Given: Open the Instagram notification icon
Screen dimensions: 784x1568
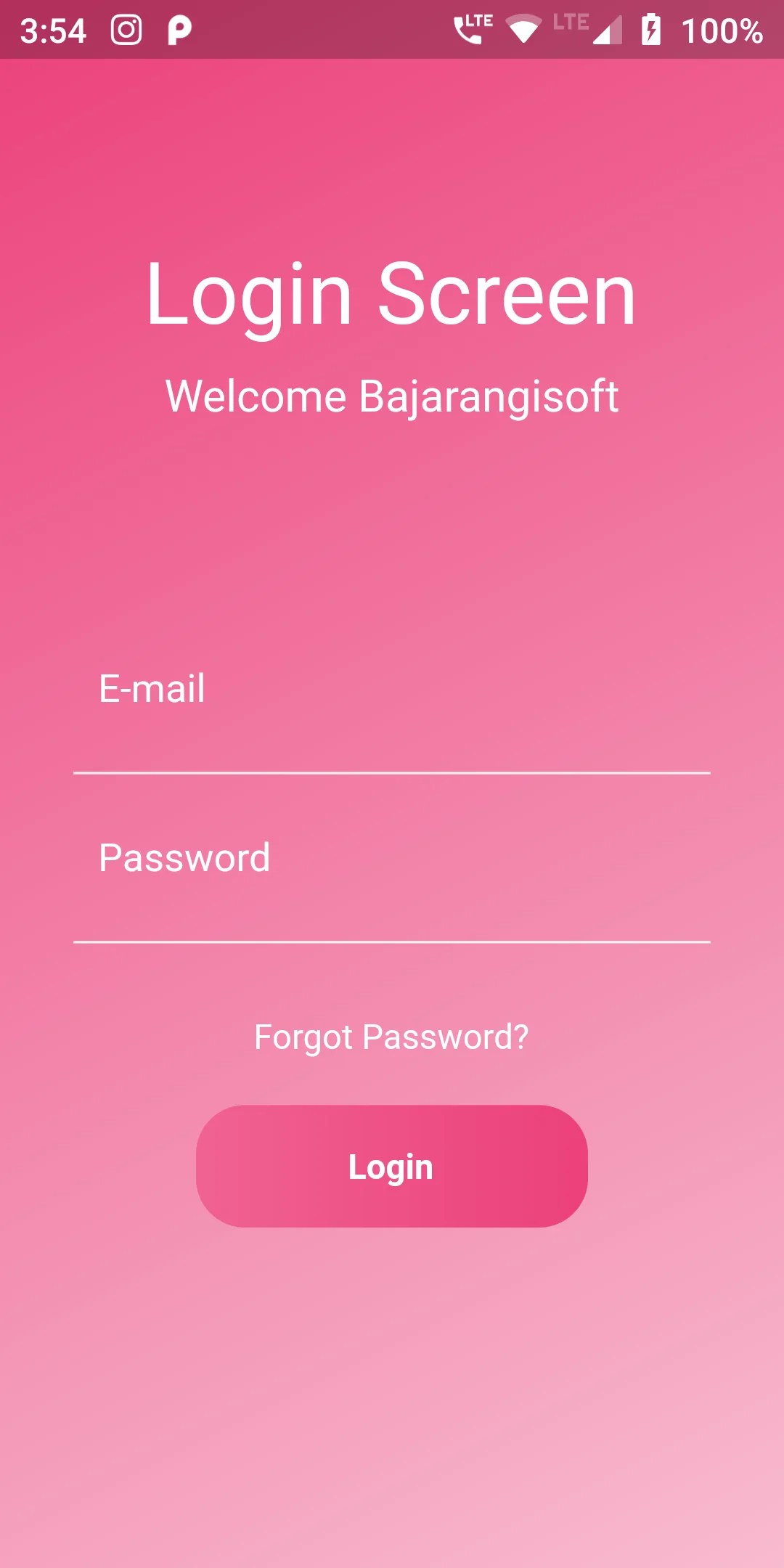Looking at the screenshot, I should pyautogui.click(x=125, y=30).
